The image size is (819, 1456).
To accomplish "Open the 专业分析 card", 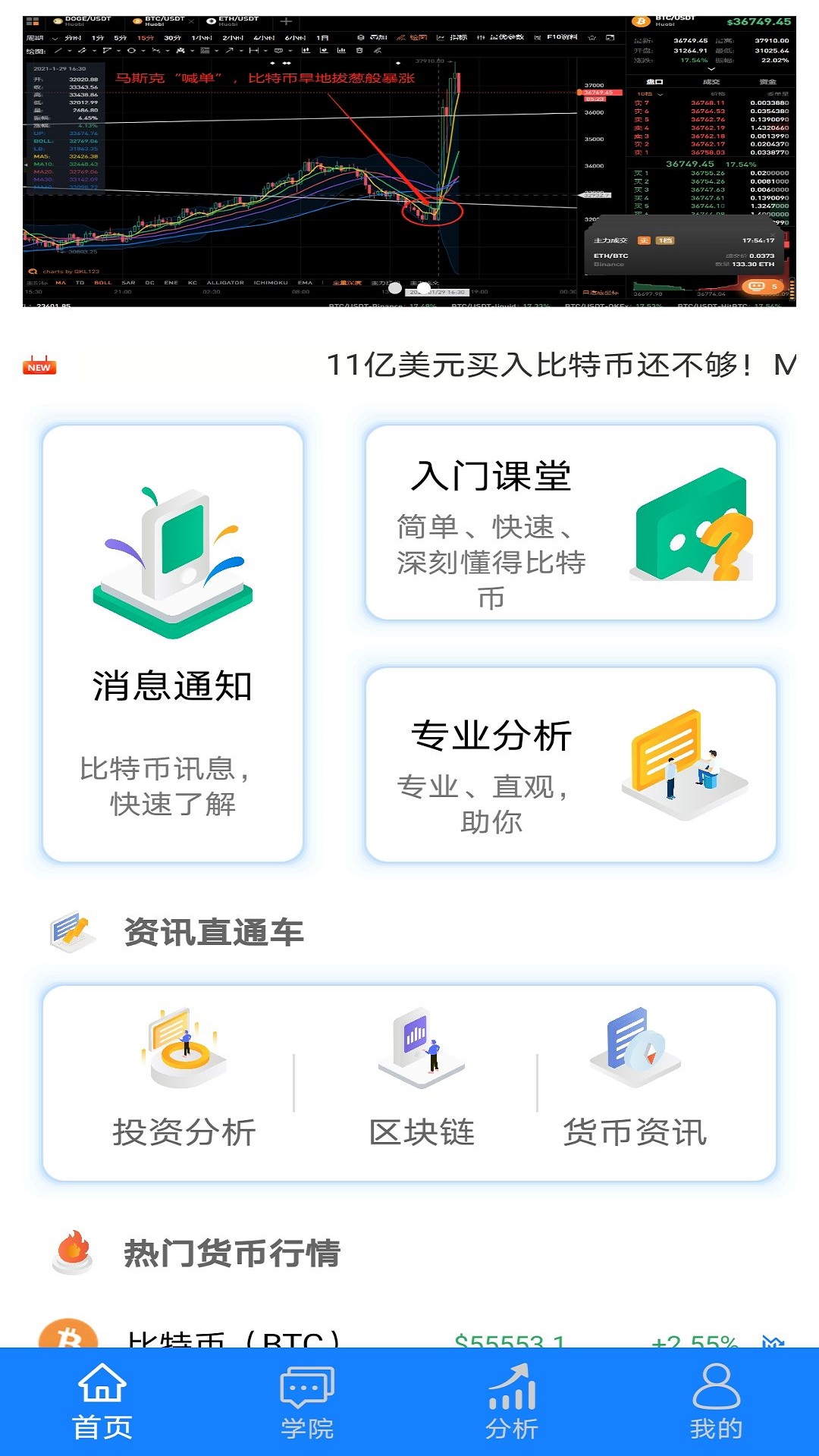I will coord(570,764).
